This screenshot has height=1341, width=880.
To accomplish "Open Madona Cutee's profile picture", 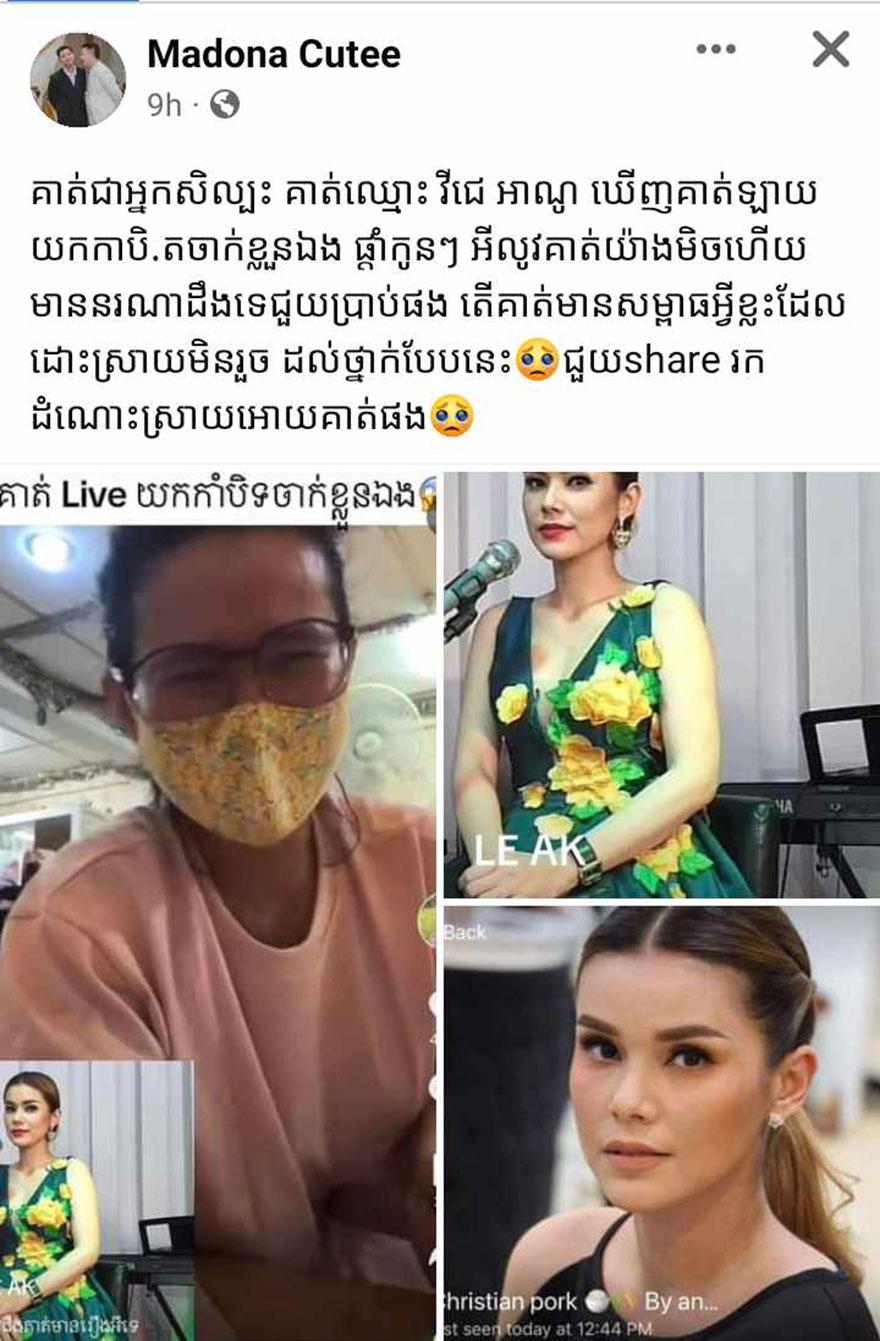I will (77, 80).
